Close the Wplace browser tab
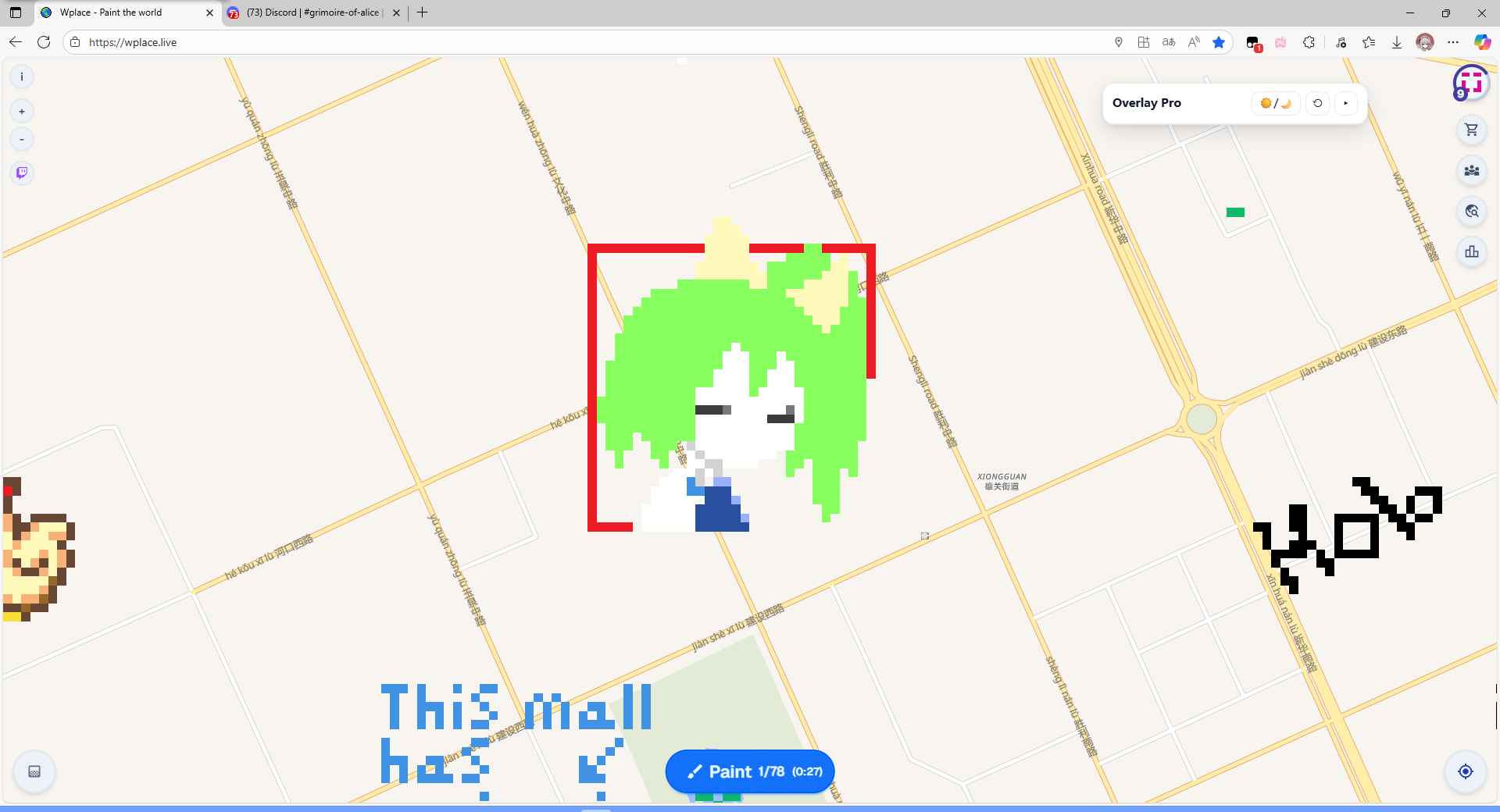Screen dimensions: 1500x812 pos(209,12)
